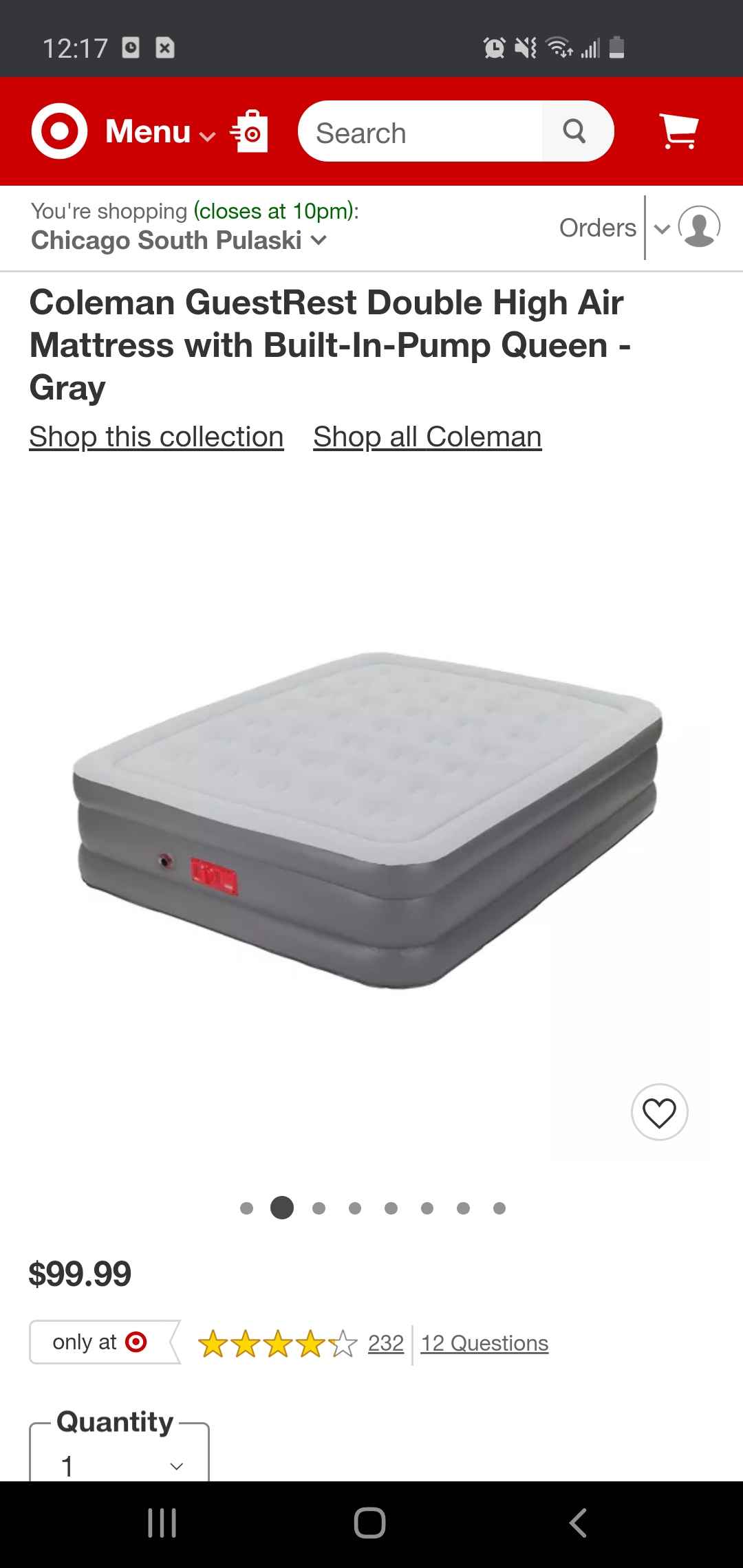743x1568 pixels.
Task: Follow the Shop all Coleman link
Action: (427, 437)
